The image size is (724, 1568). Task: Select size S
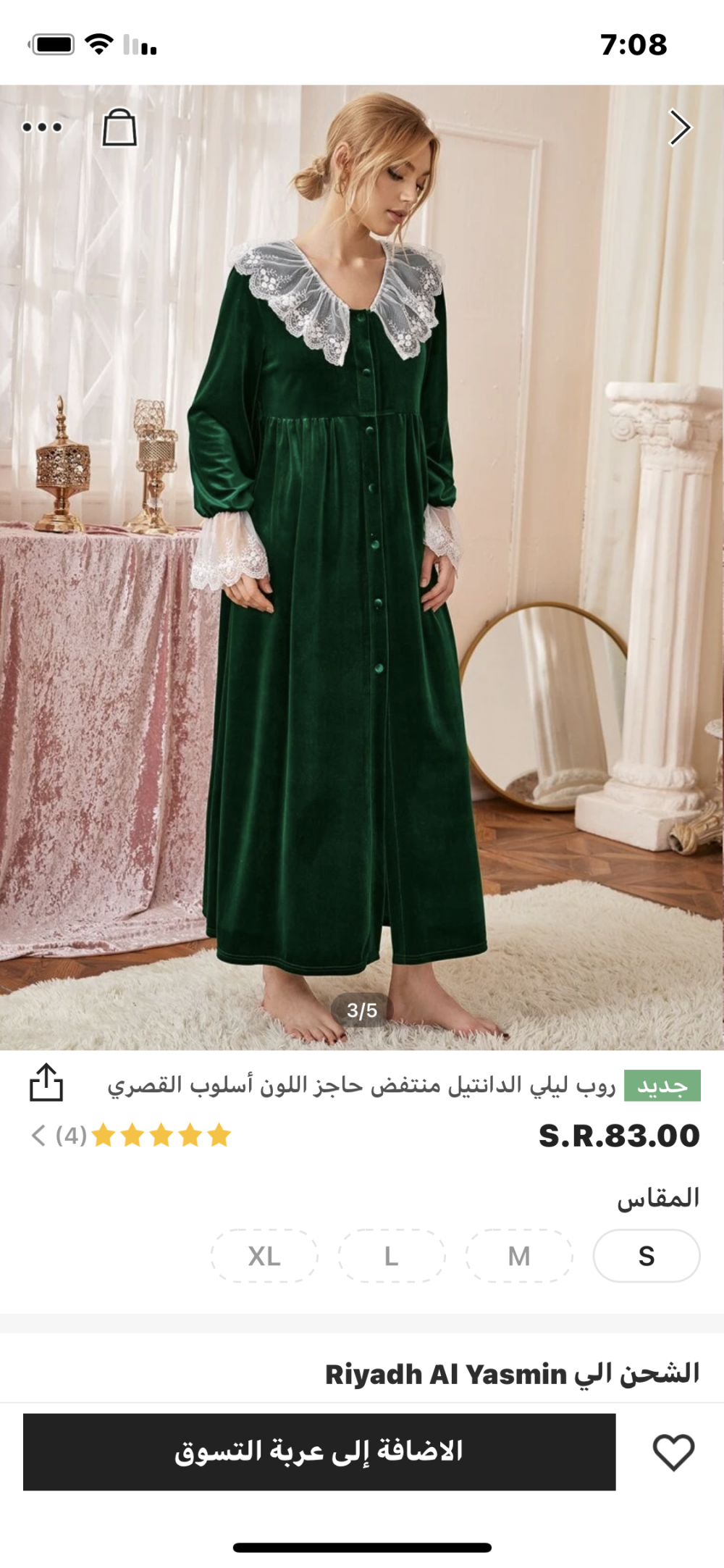(646, 1256)
